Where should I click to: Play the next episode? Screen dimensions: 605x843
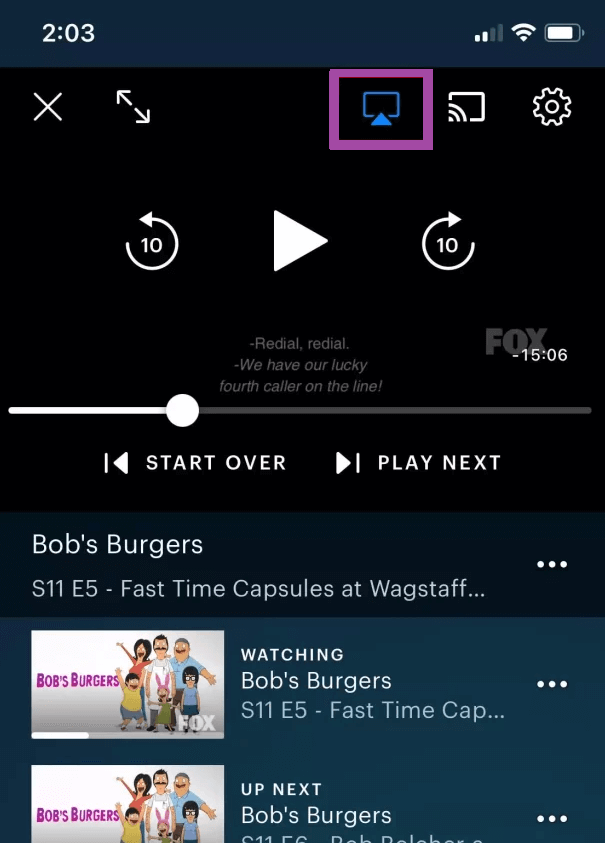(419, 463)
